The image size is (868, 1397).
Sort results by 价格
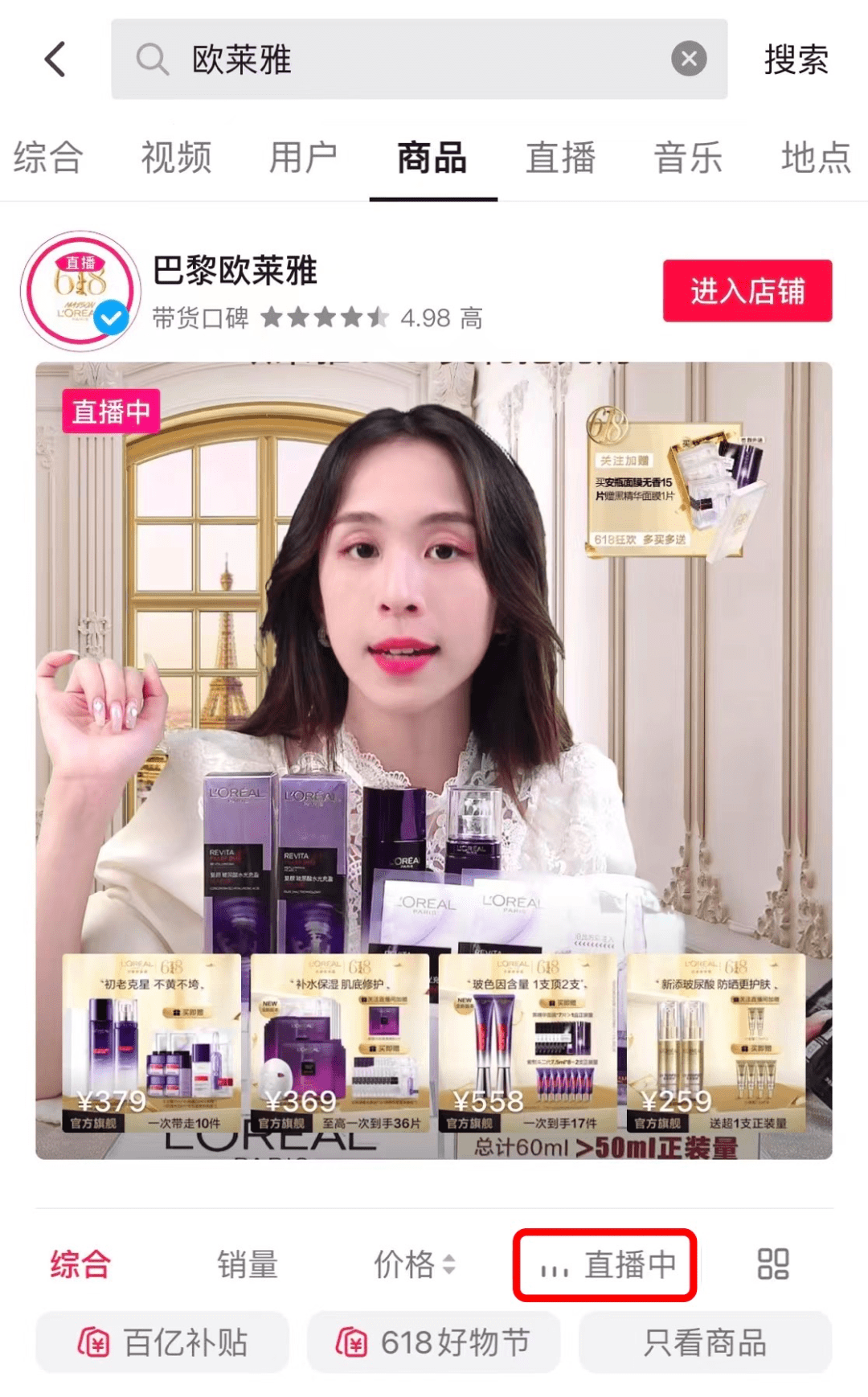pos(414,1264)
